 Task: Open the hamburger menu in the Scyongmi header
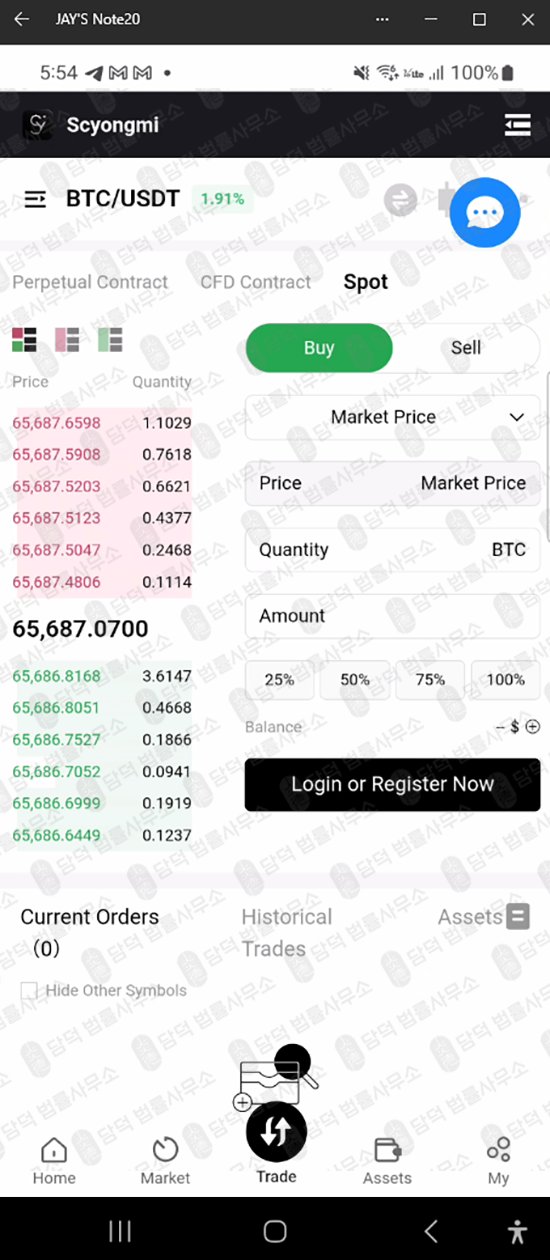[517, 125]
